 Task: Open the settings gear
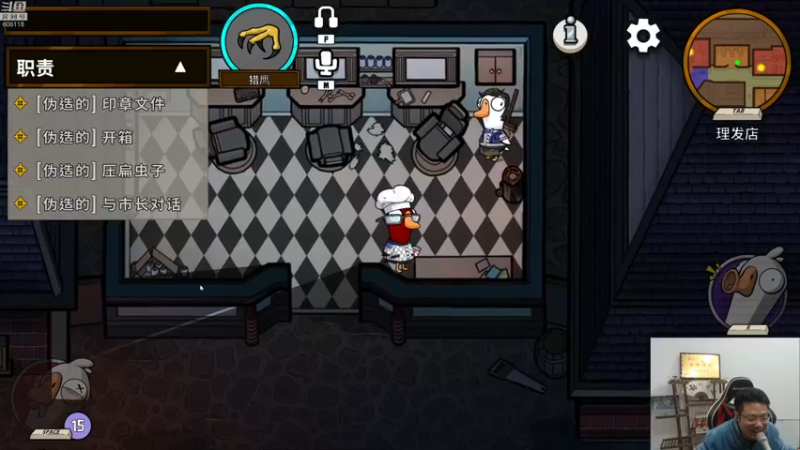click(643, 36)
